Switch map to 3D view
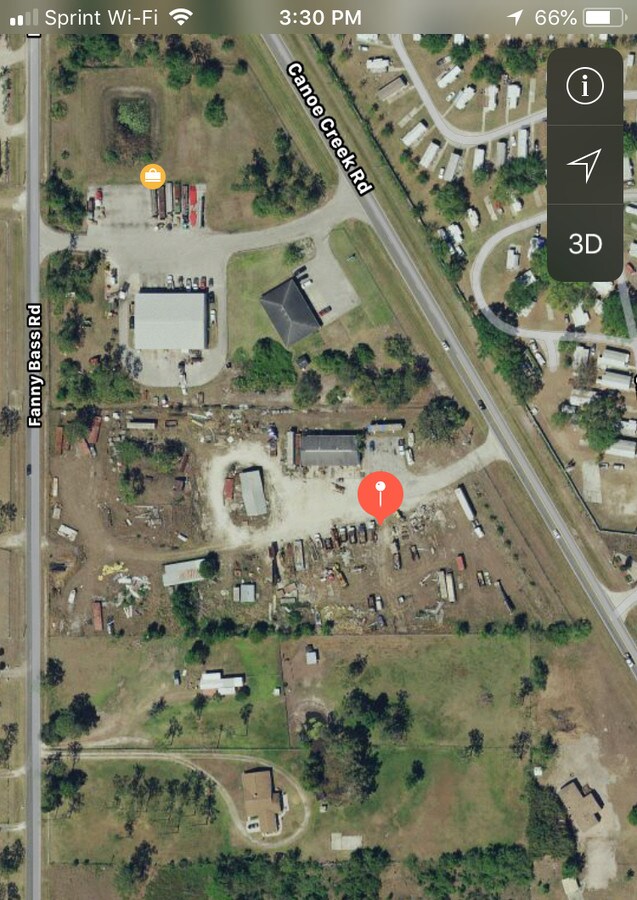 (585, 243)
